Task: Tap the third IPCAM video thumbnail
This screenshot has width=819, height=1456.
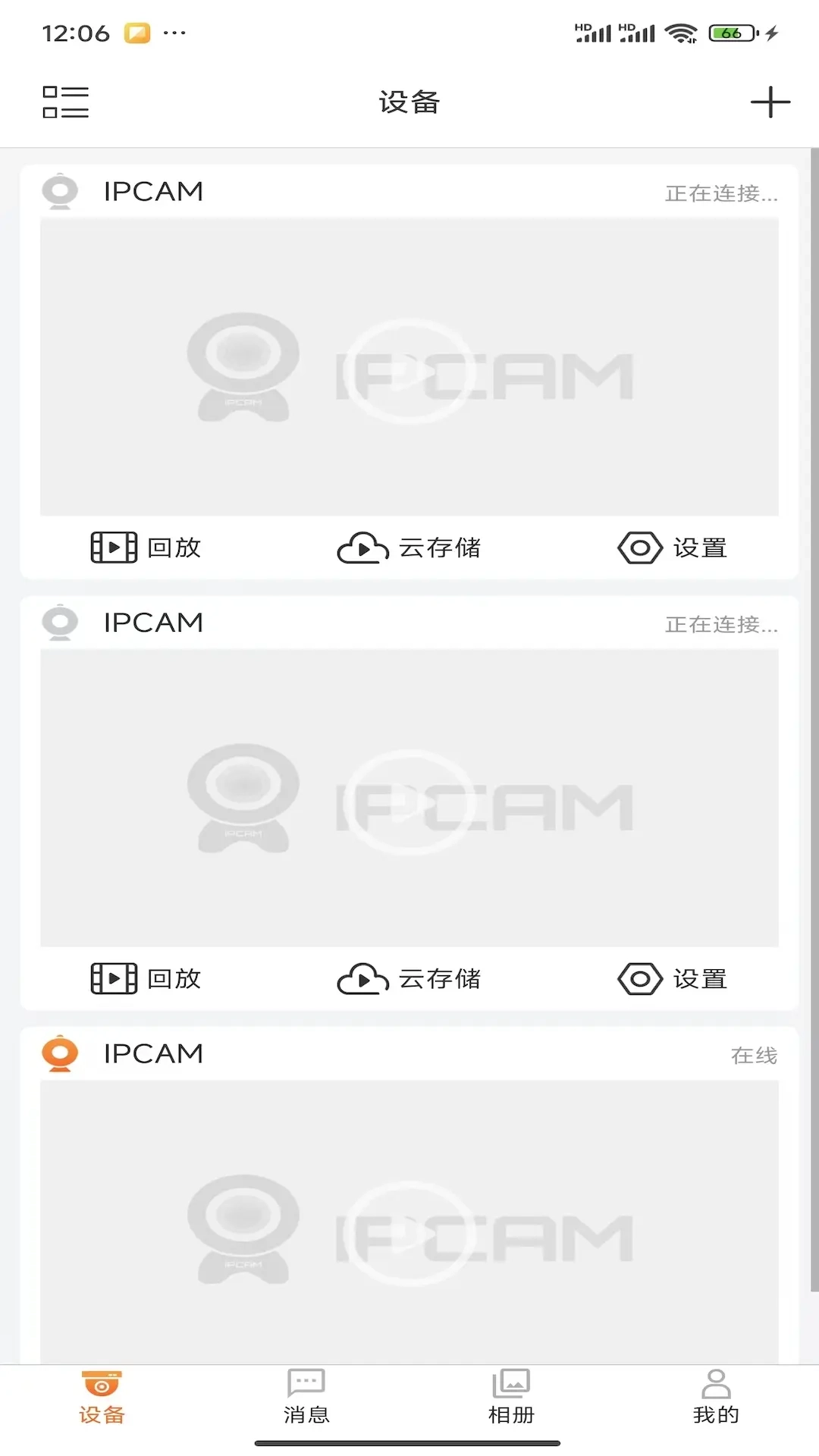Action: [409, 1228]
